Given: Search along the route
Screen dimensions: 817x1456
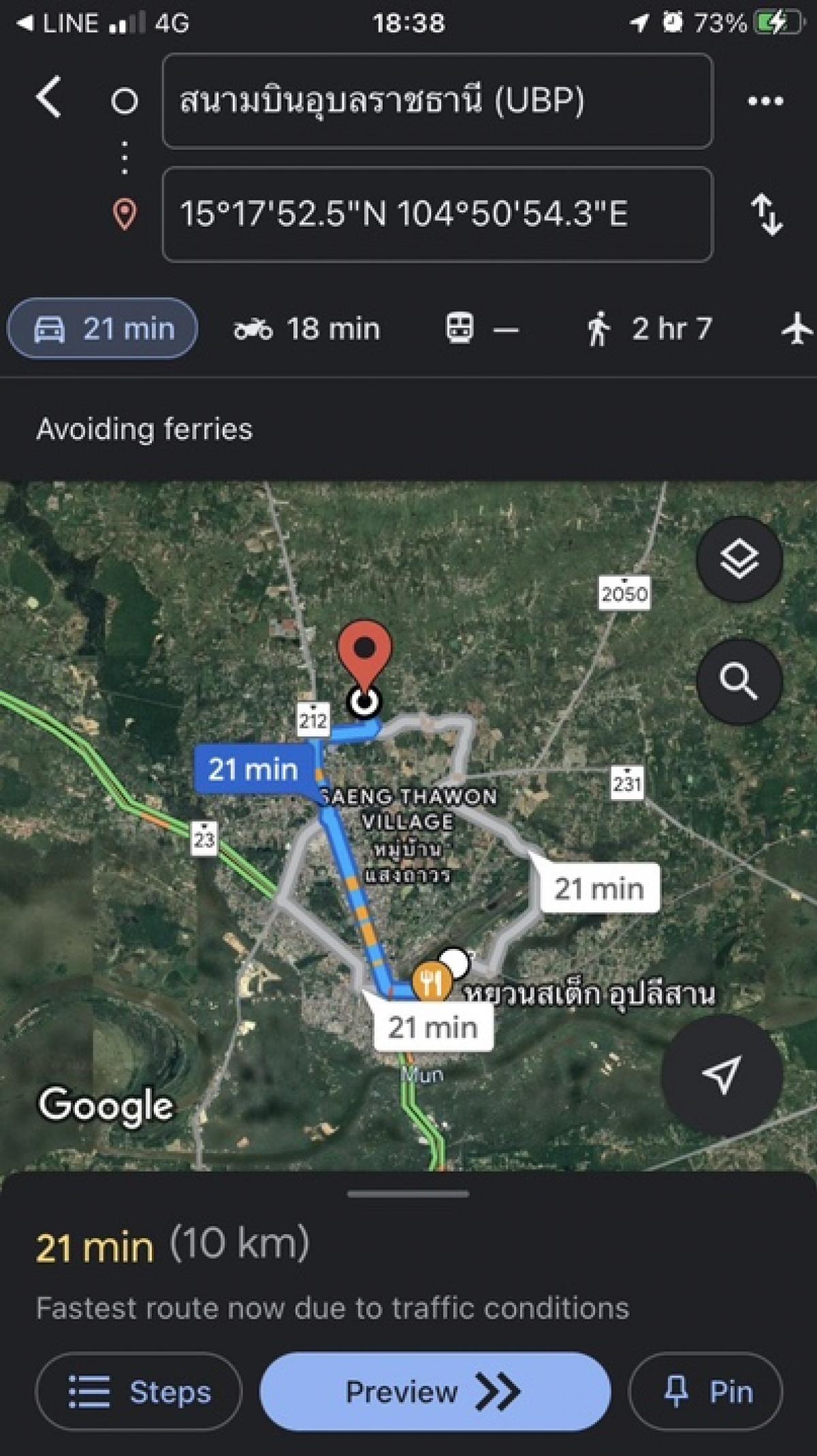Looking at the screenshot, I should pyautogui.click(x=739, y=680).
